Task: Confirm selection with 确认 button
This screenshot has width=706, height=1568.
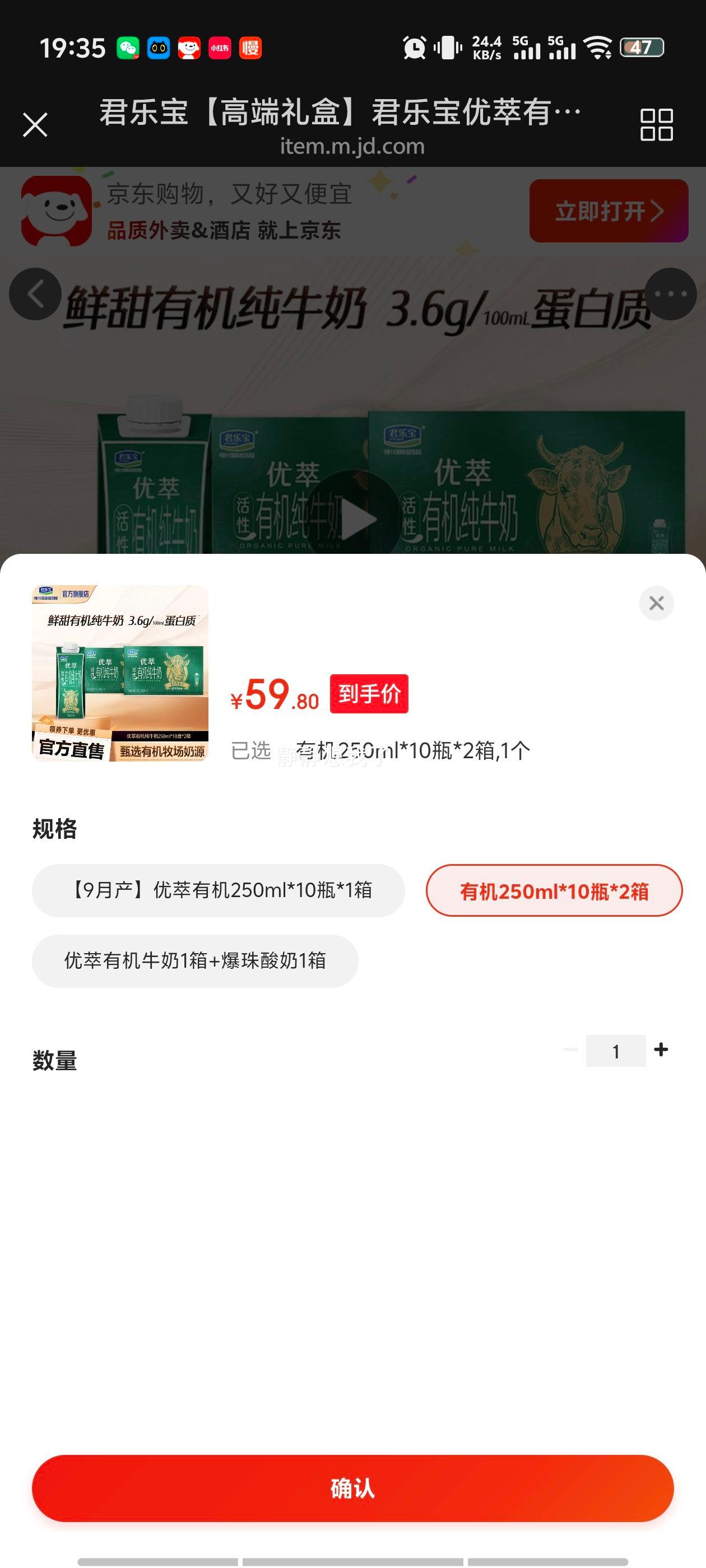Action: 352,1489
